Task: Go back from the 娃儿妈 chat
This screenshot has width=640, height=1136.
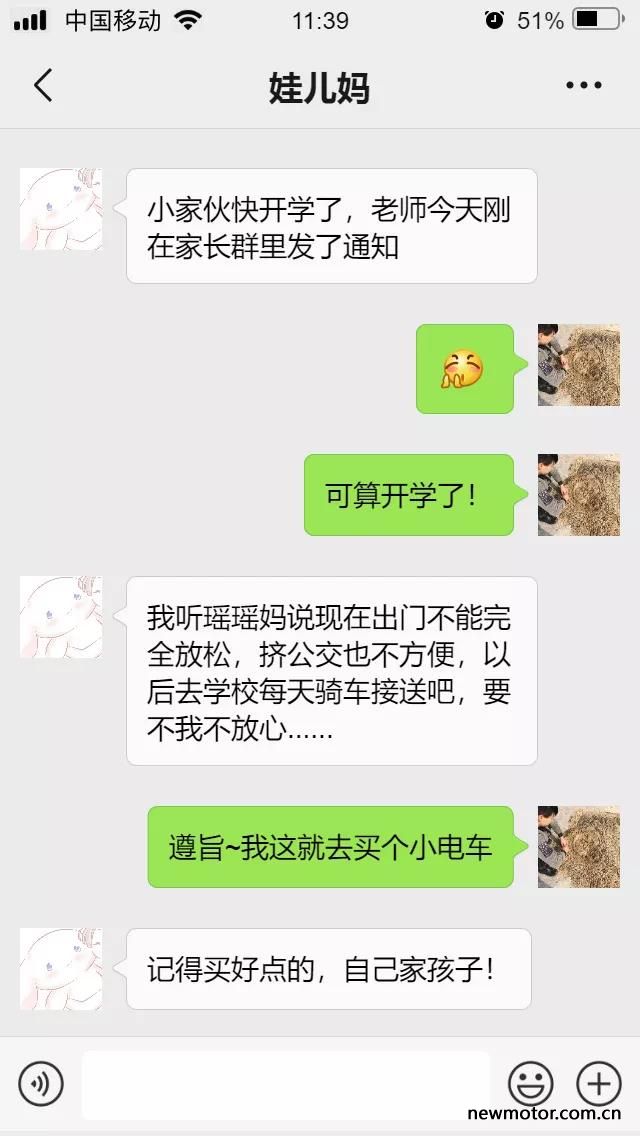Action: pyautogui.click(x=43, y=85)
